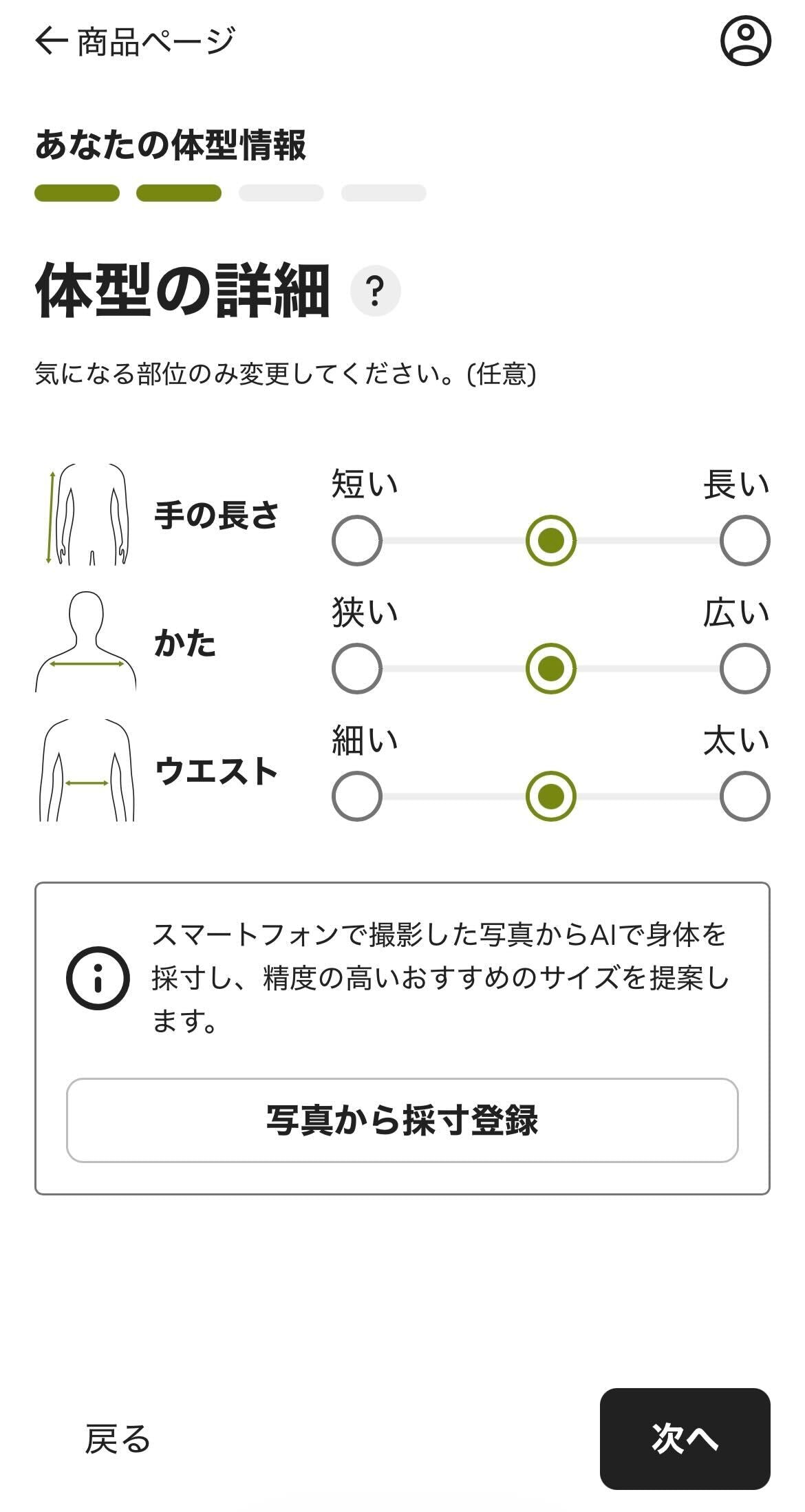Proceed with the 次へ button
The height and width of the screenshot is (1512, 805).
685,1439
